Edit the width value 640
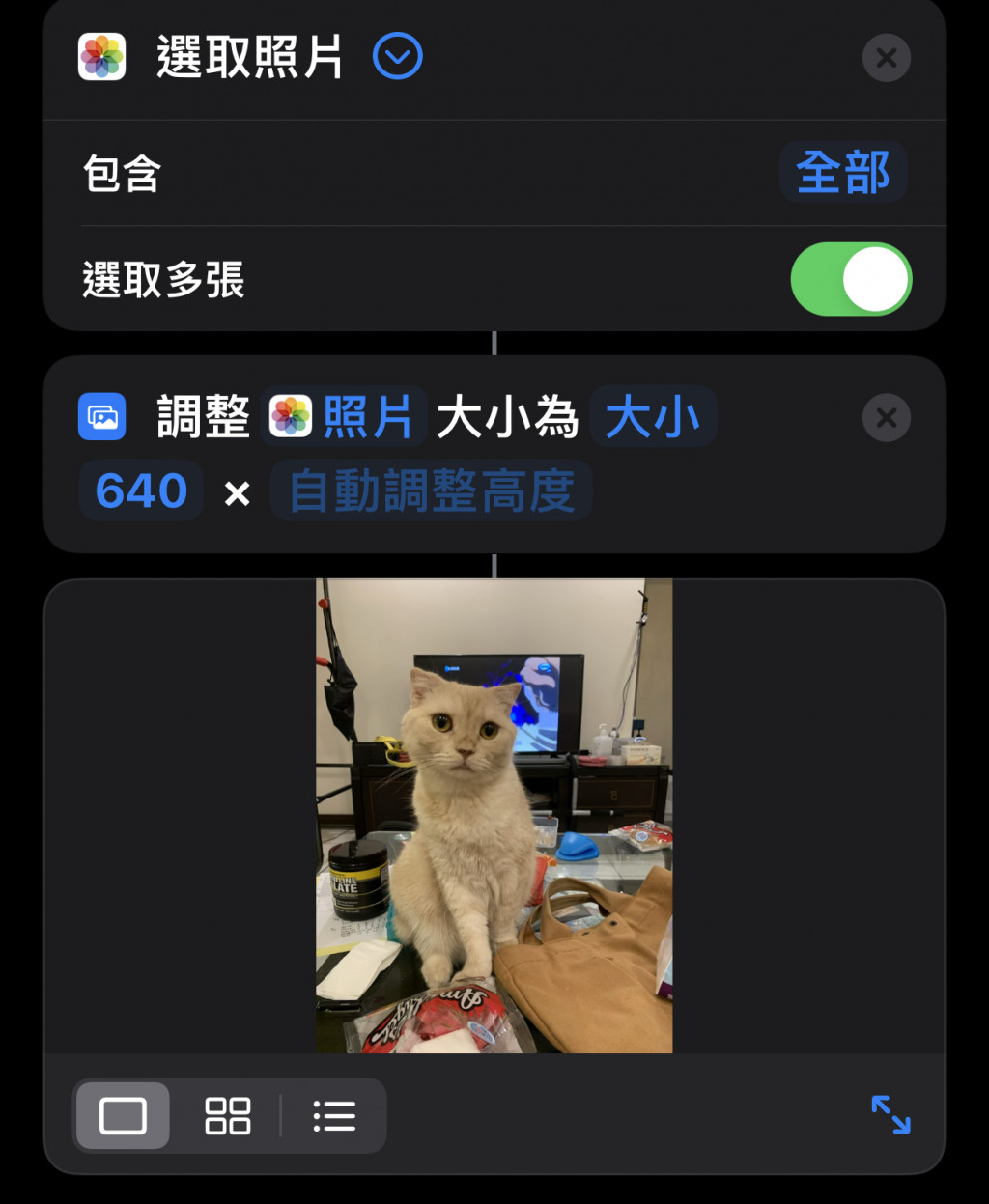Image resolution: width=989 pixels, height=1204 pixels. click(x=141, y=490)
